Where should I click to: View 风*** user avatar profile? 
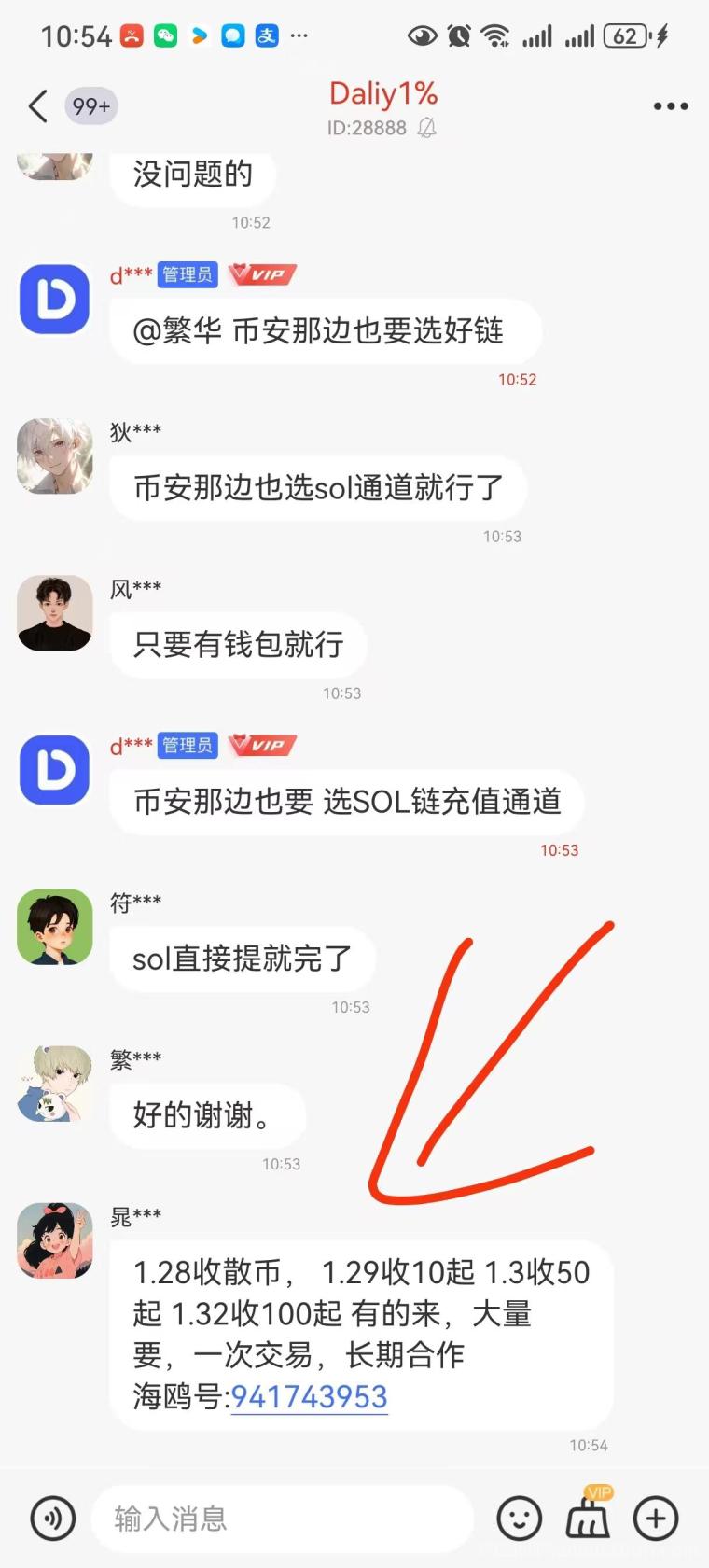55,613
